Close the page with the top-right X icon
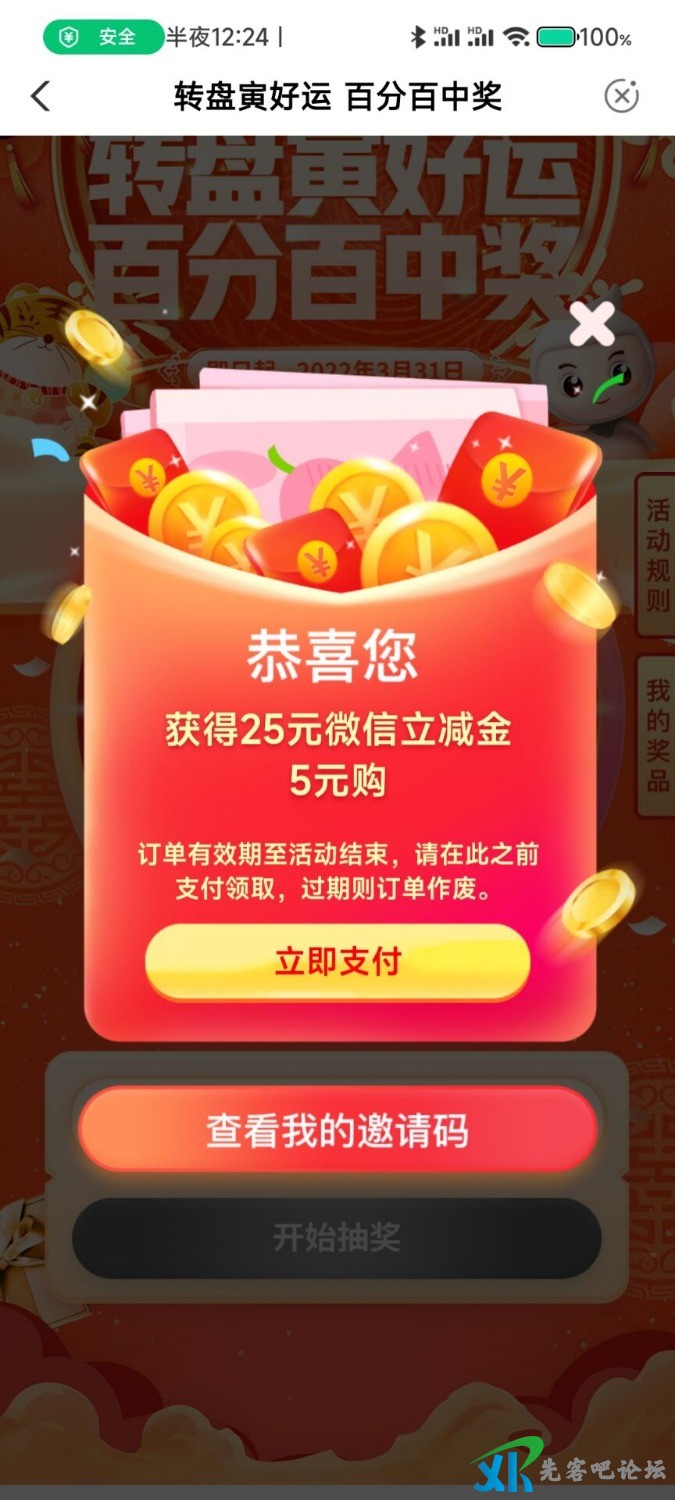Screen dimensions: 675x1500 pos(621,97)
